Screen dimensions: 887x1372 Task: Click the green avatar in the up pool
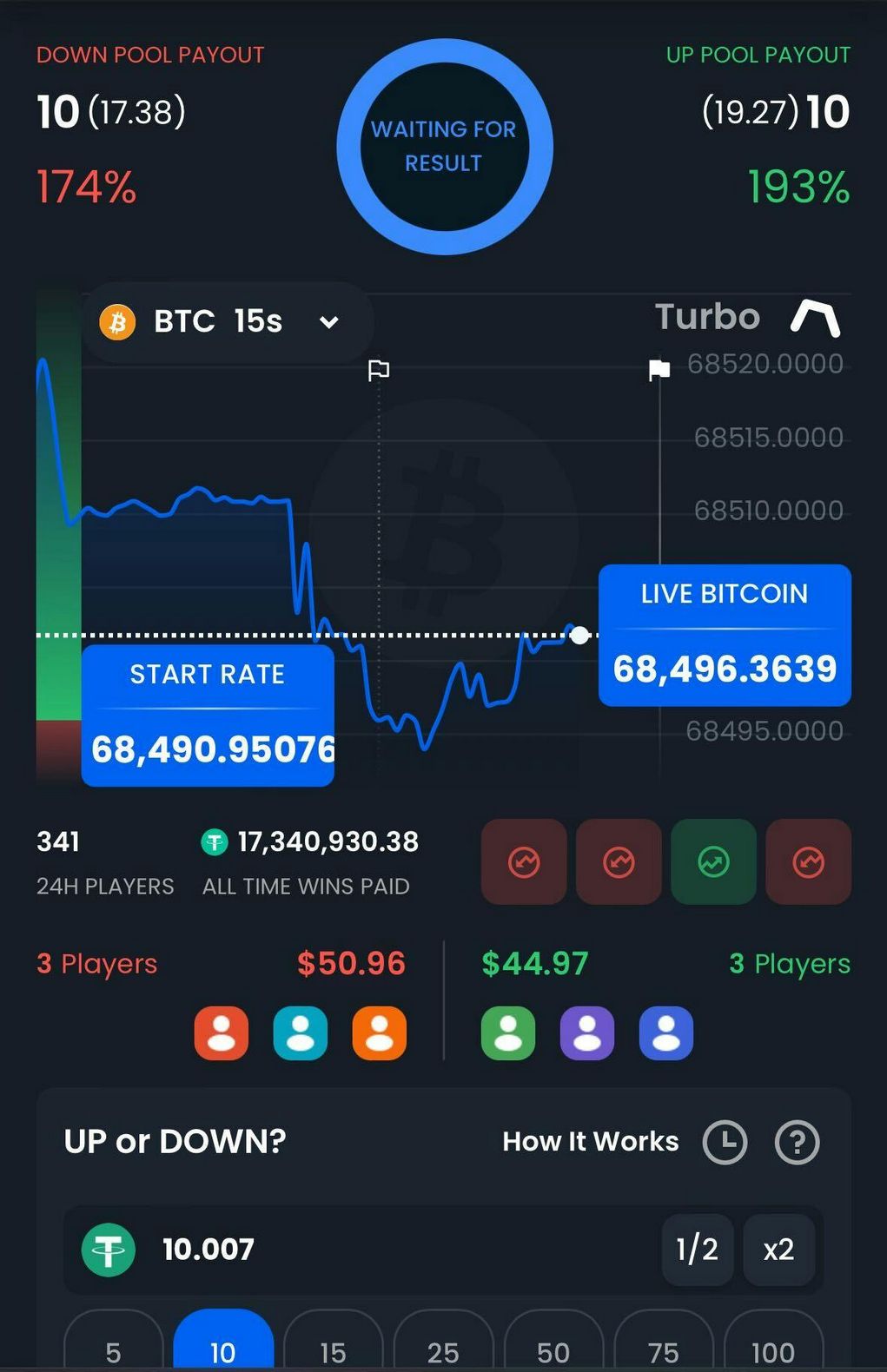[508, 1032]
